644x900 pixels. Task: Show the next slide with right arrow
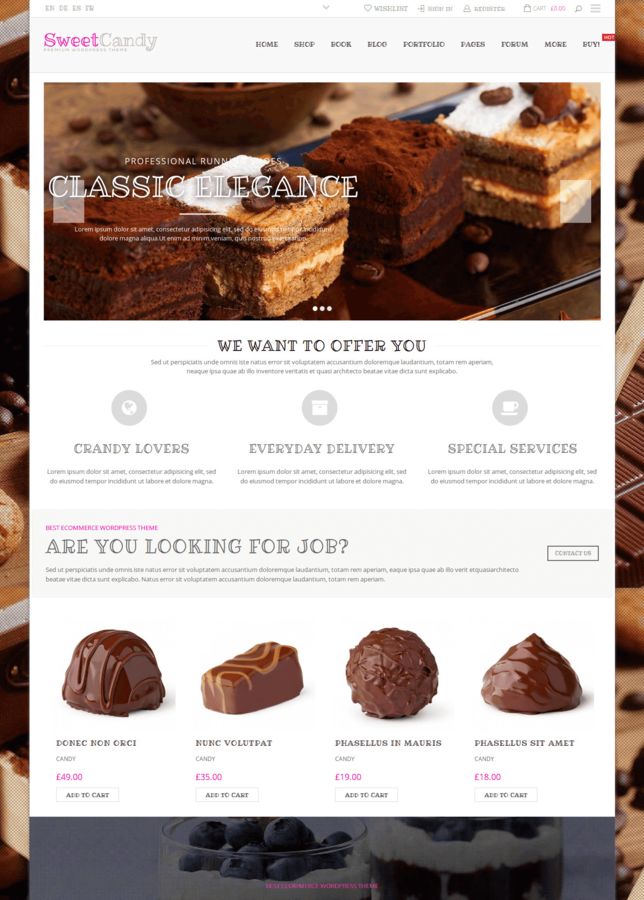[575, 201]
